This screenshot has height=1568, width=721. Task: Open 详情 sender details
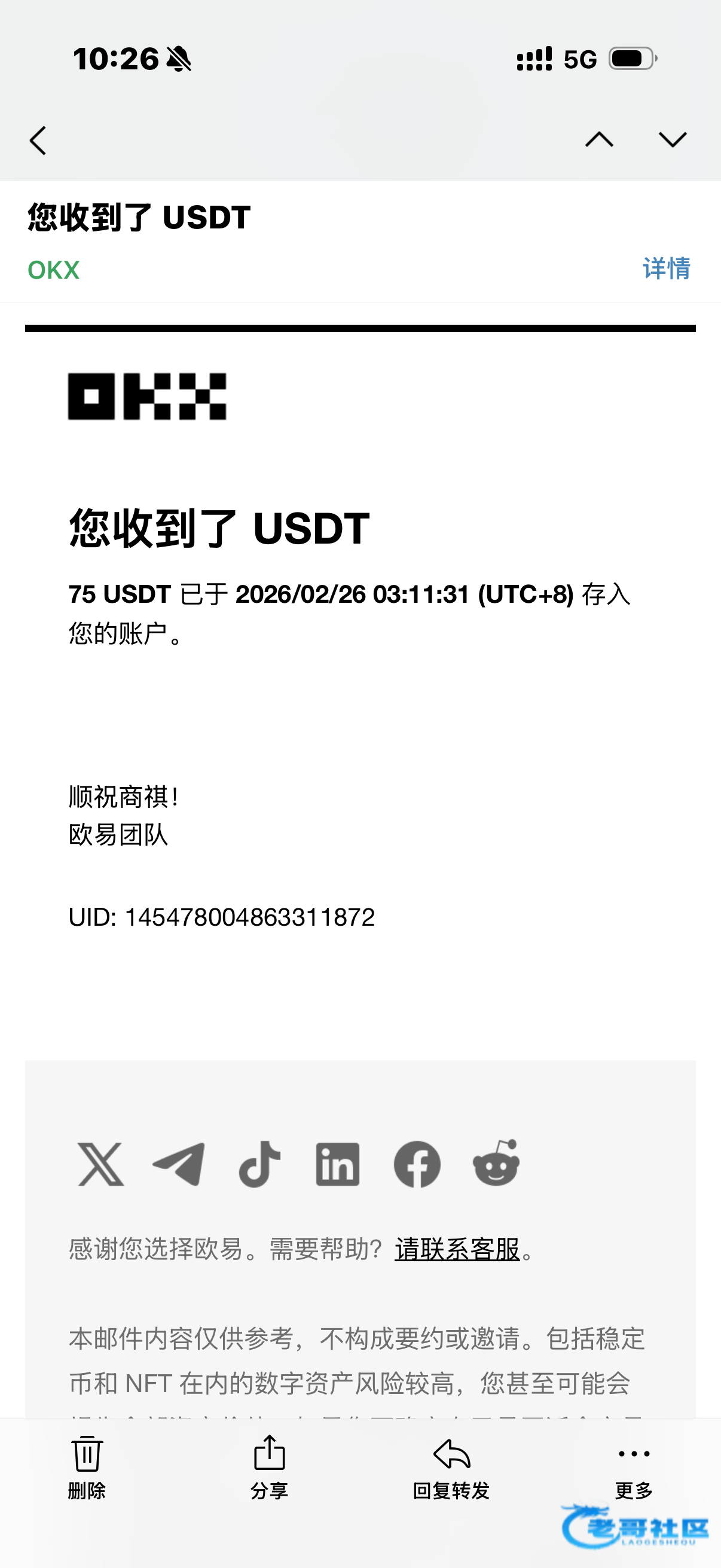click(x=666, y=269)
